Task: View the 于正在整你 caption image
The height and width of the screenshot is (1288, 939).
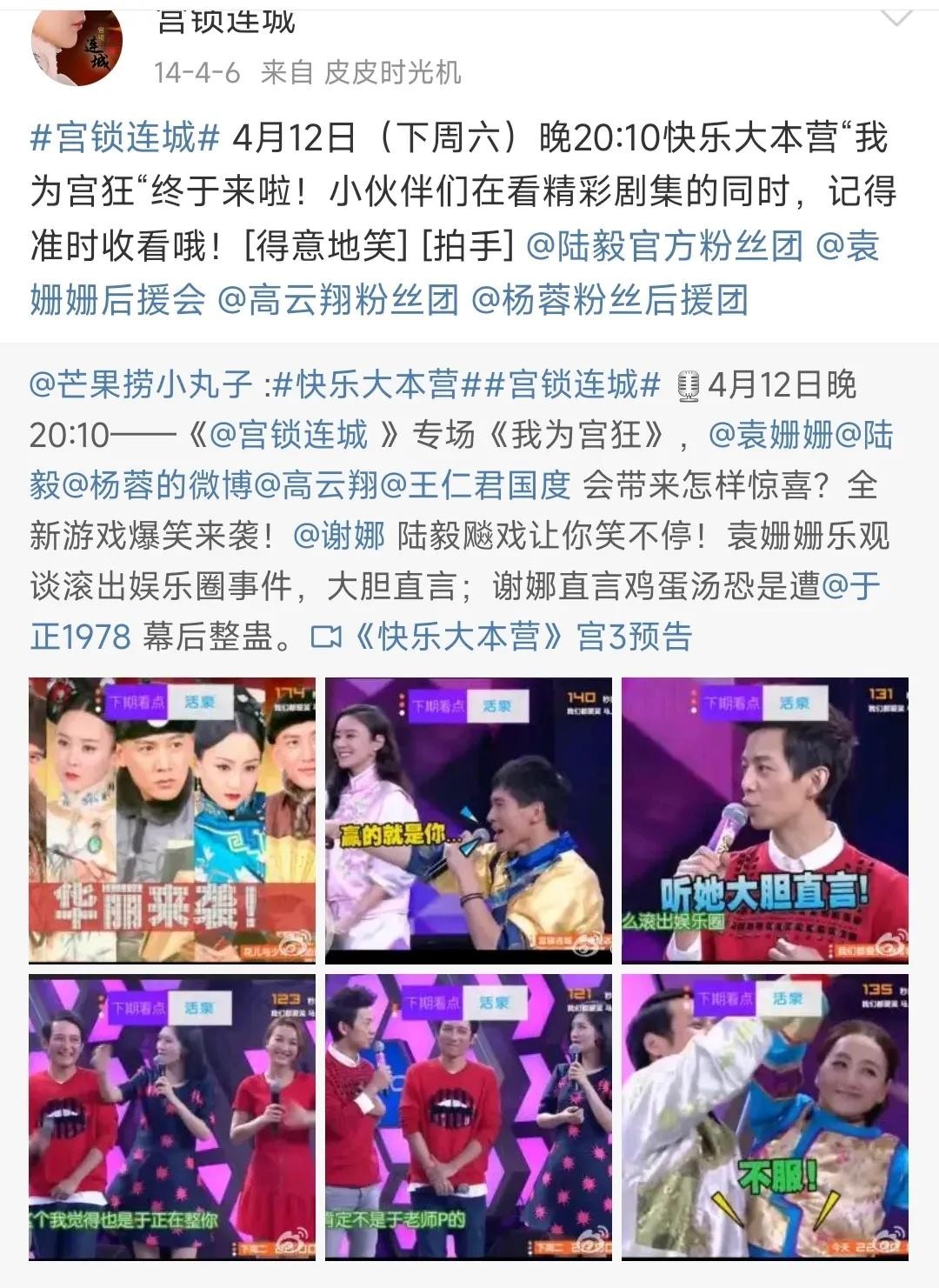Action: pyautogui.click(x=171, y=1117)
